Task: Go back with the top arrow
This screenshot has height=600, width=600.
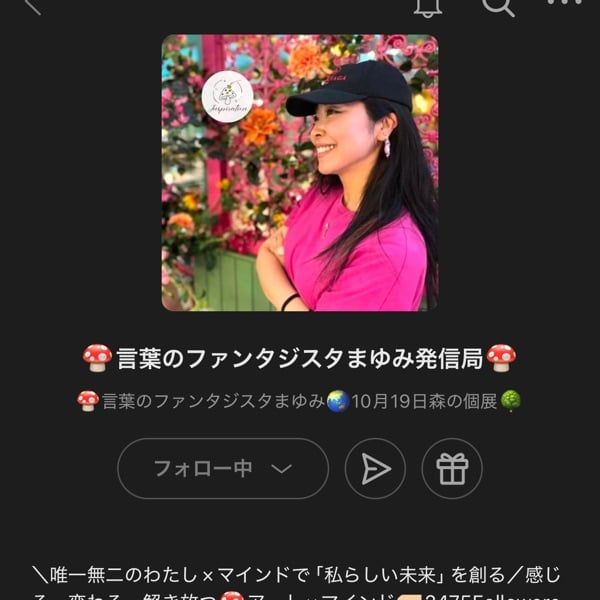Action: (x=32, y=5)
